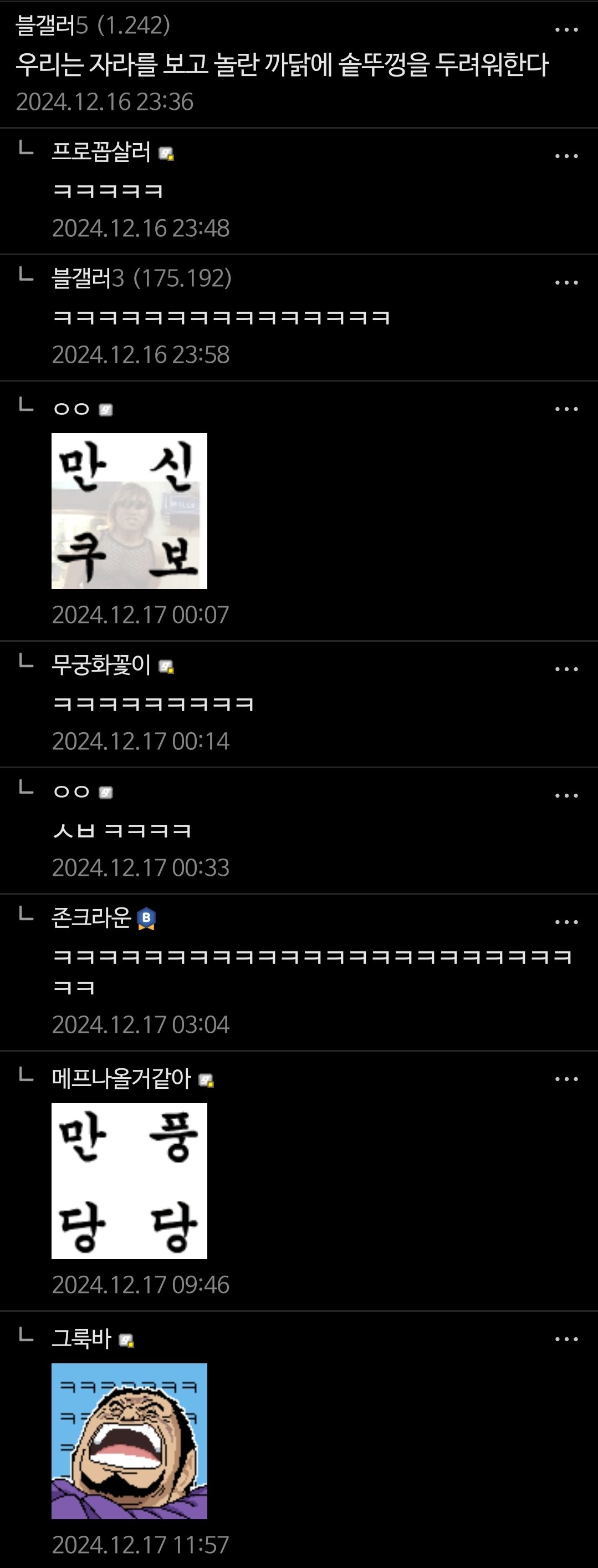Screen dimensions: 598x1568
Task: Open overflow menu on 블갤러3's reply
Action: coord(566,282)
